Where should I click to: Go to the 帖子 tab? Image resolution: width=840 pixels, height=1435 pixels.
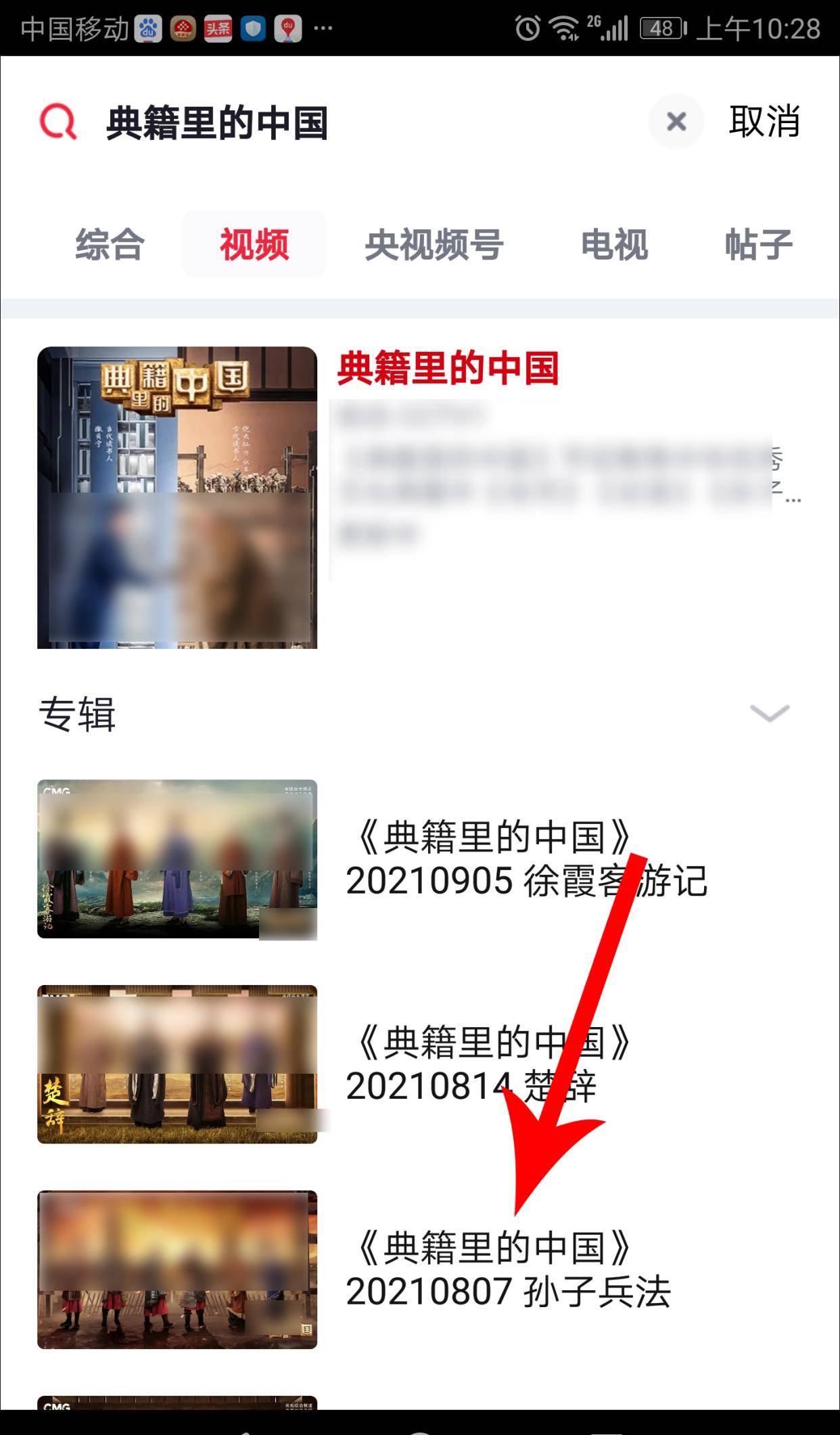(x=757, y=244)
